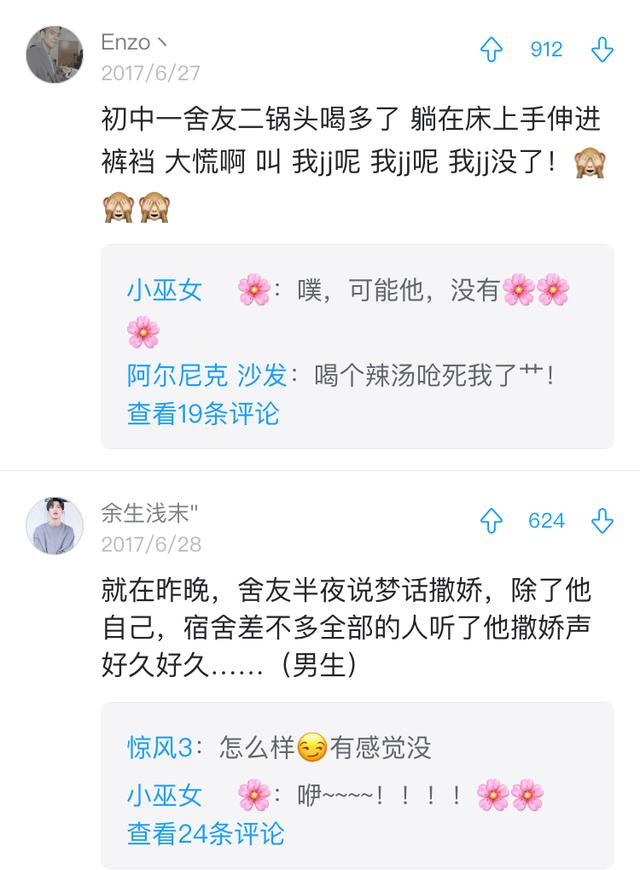View all 19 replies (查看19条评论)
The image size is (640, 870).
(x=203, y=412)
